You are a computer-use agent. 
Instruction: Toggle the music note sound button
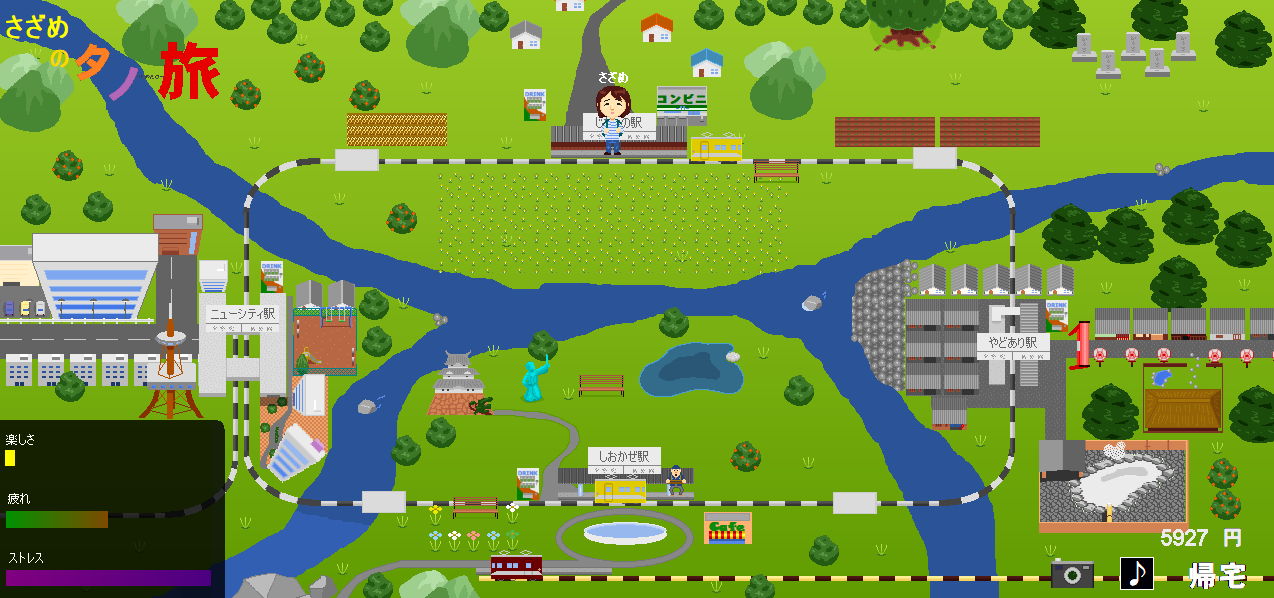[1136, 573]
